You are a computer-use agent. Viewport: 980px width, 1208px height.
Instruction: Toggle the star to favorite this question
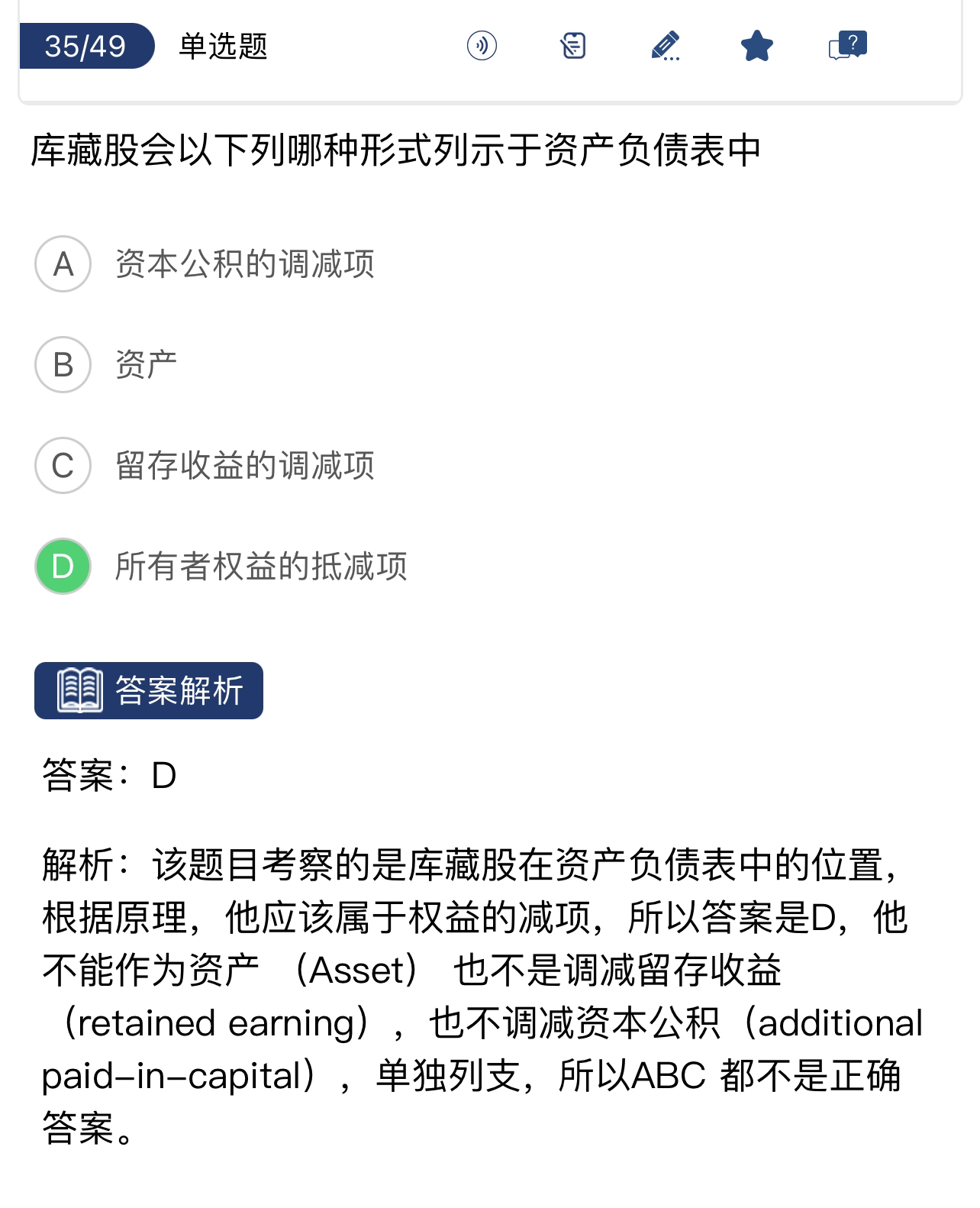756,46
